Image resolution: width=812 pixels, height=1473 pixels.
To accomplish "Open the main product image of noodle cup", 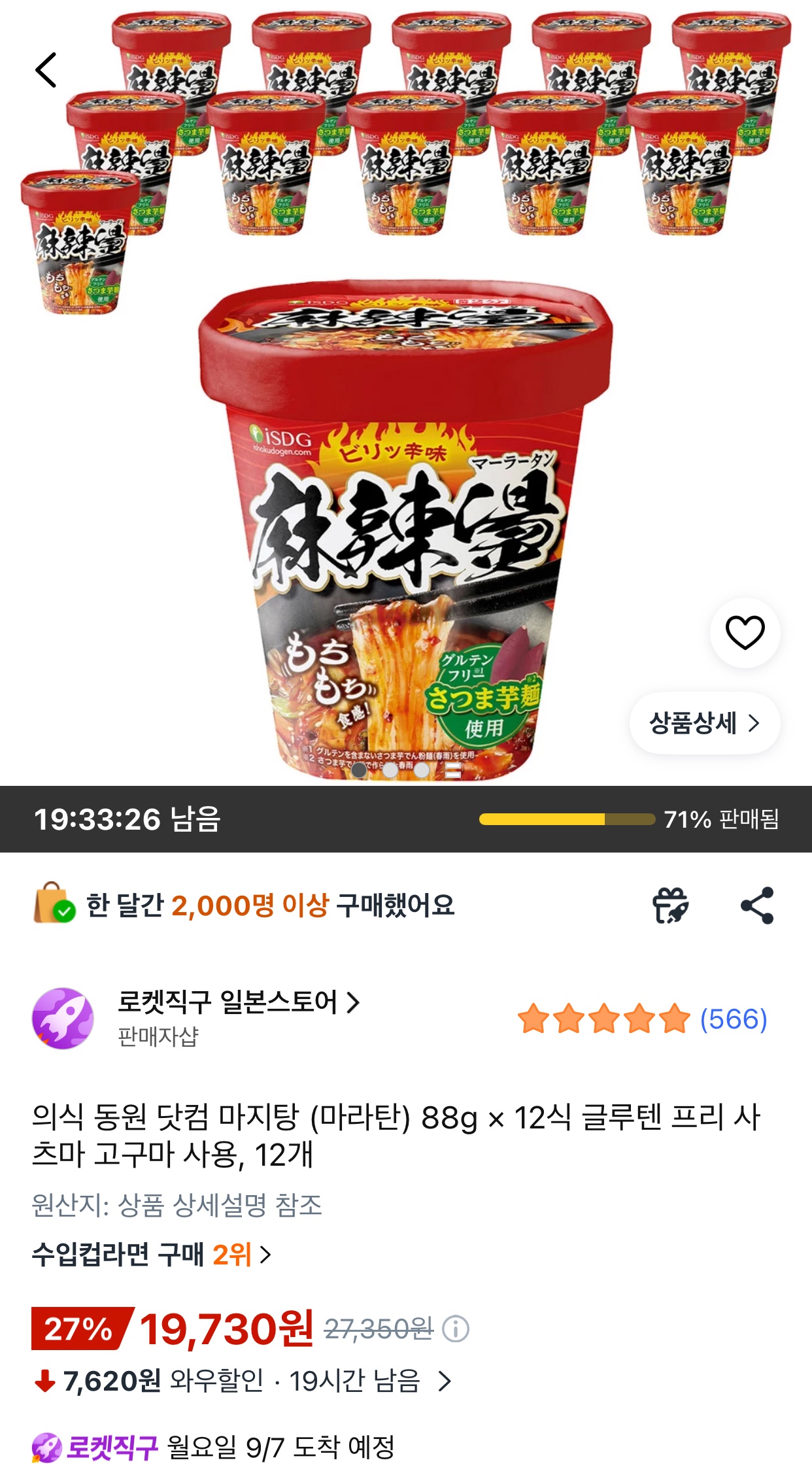I will 405,530.
